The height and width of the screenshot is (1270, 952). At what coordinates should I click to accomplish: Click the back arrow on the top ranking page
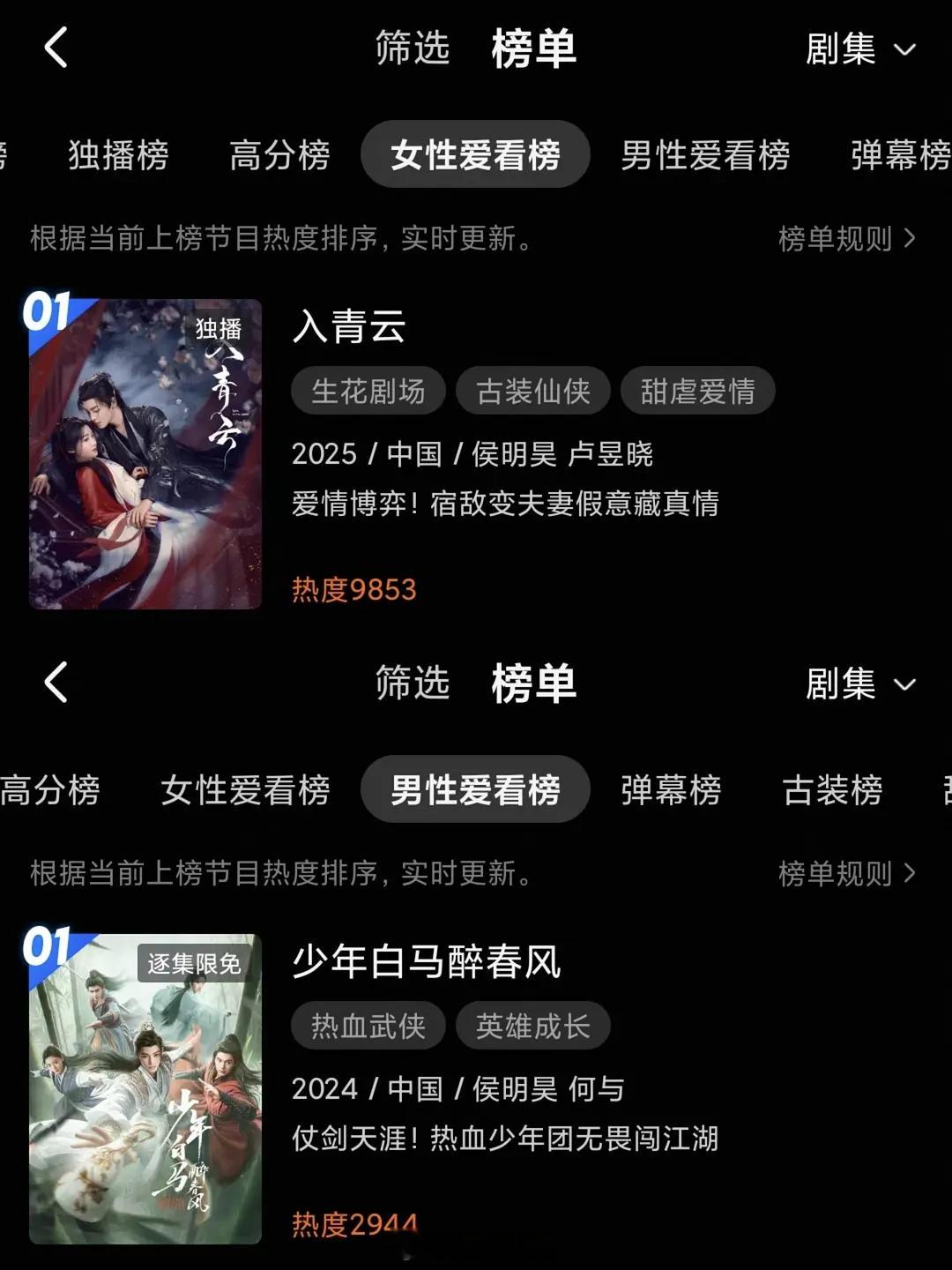pos(56,50)
